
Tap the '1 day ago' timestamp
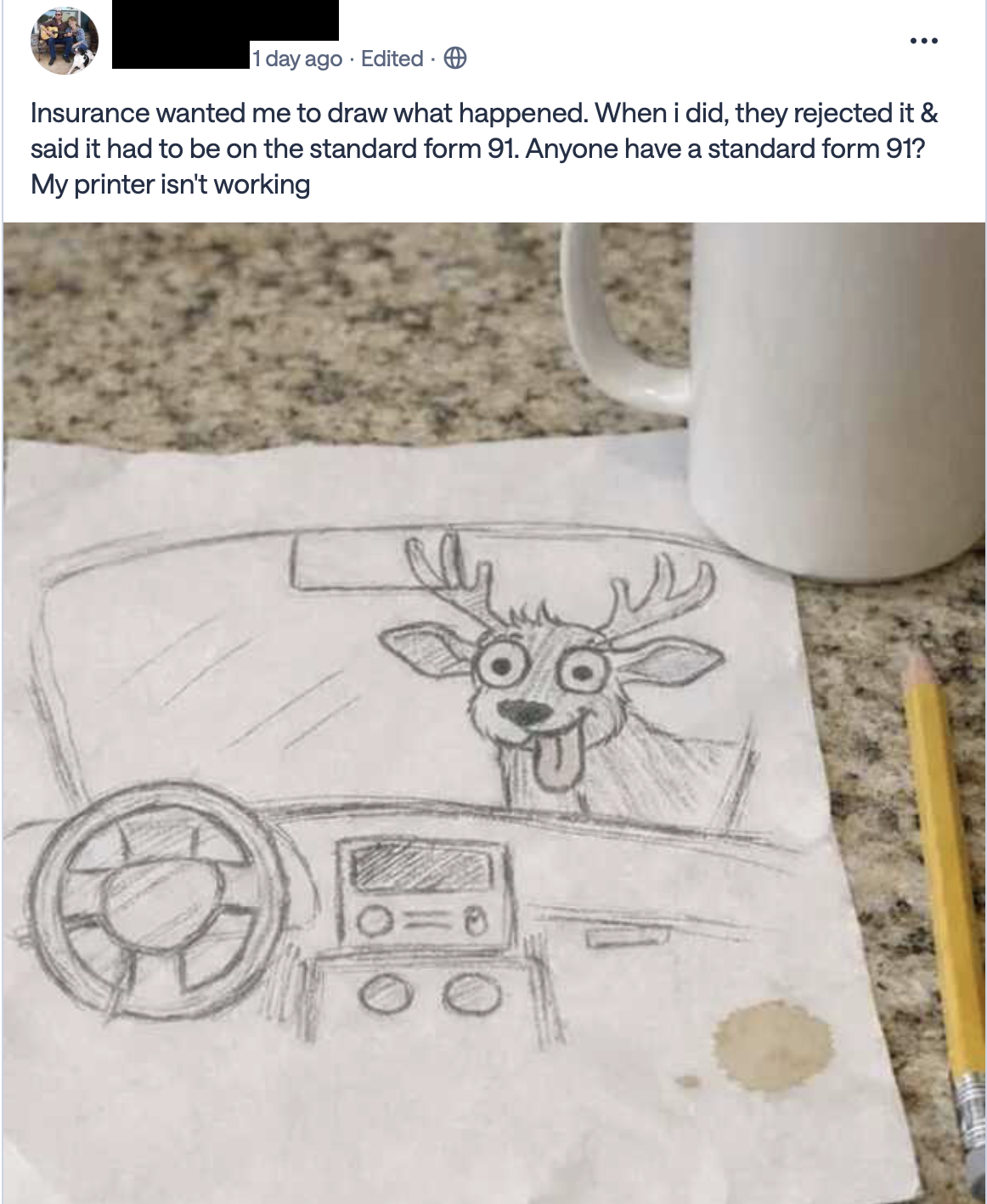[x=297, y=59]
